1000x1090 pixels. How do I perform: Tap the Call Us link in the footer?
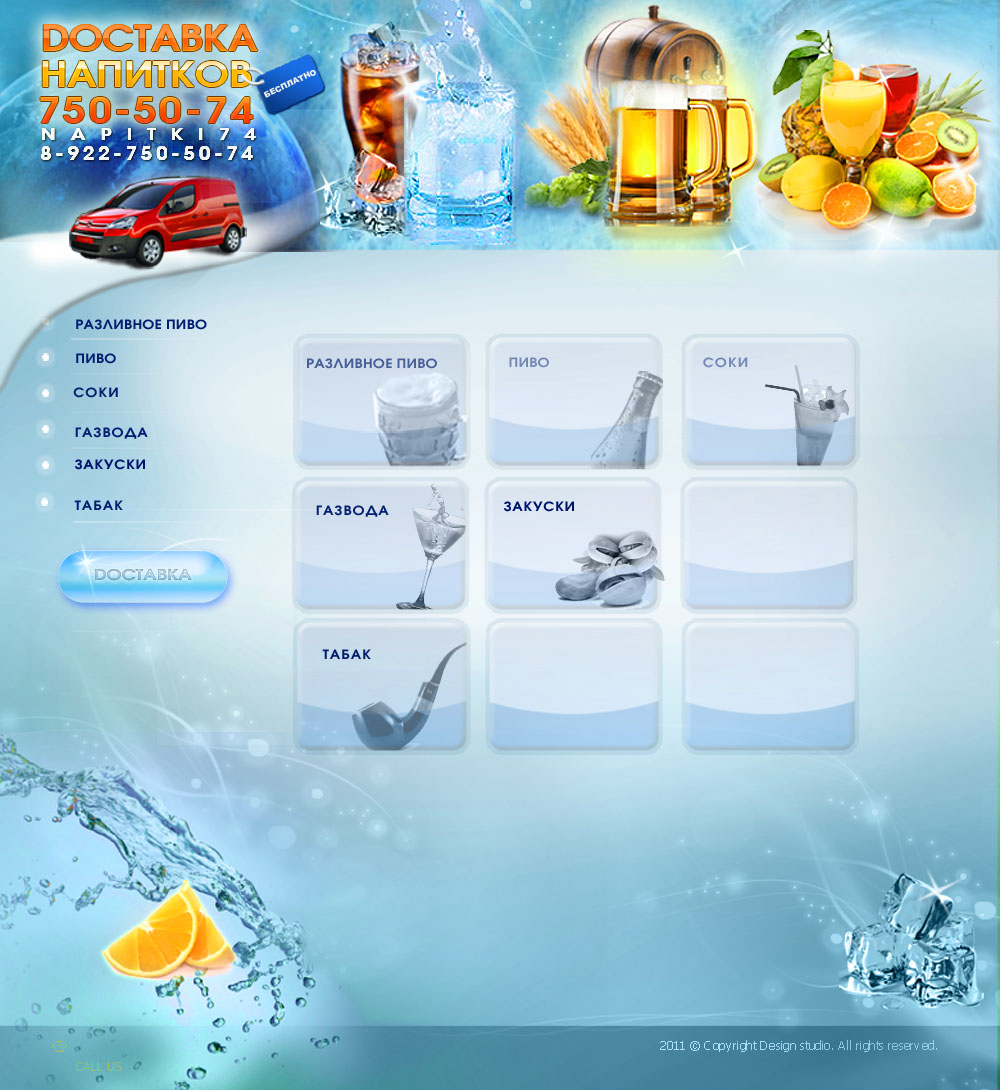(x=98, y=1066)
